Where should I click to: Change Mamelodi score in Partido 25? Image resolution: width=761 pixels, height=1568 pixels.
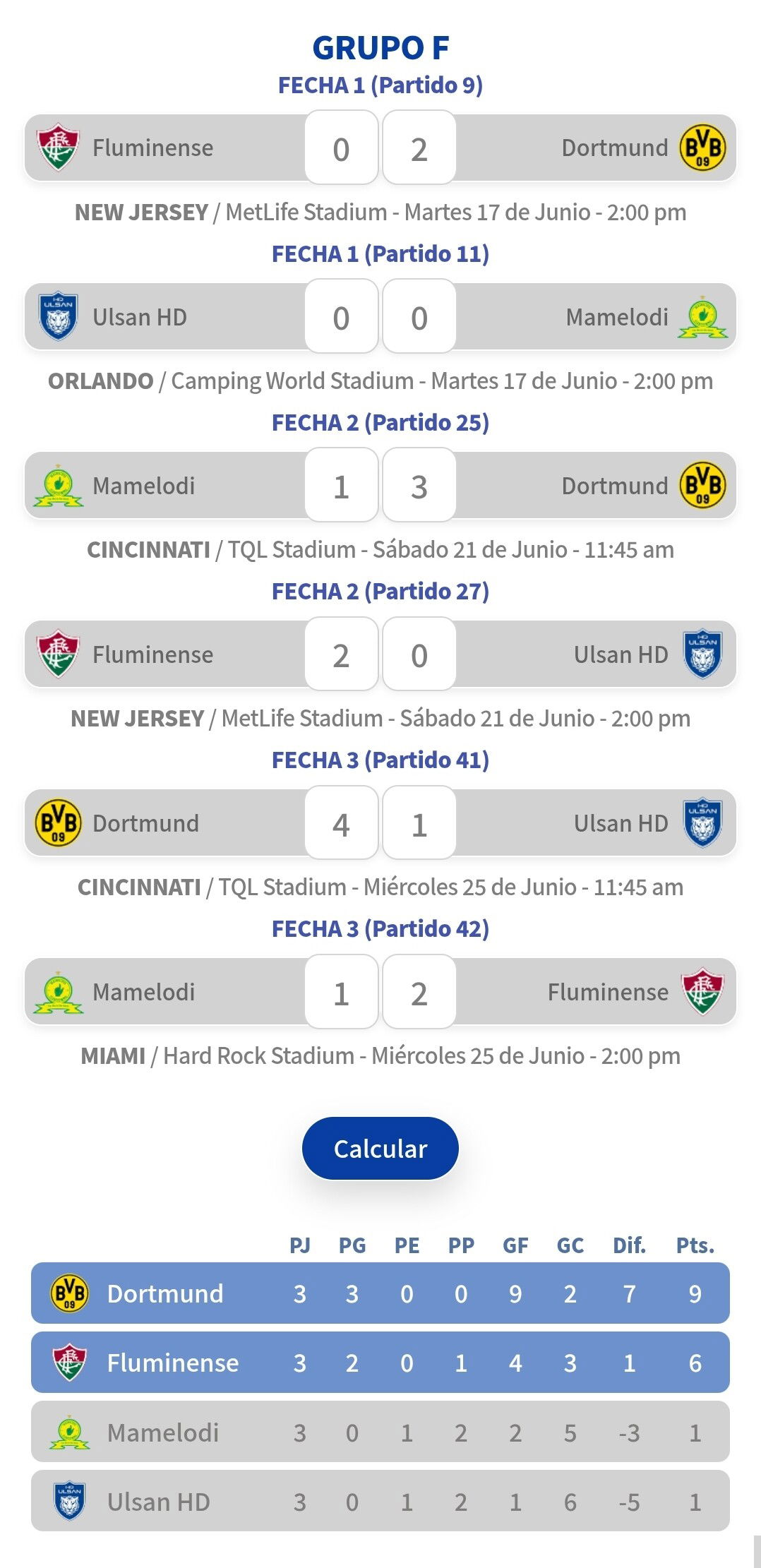342,485
